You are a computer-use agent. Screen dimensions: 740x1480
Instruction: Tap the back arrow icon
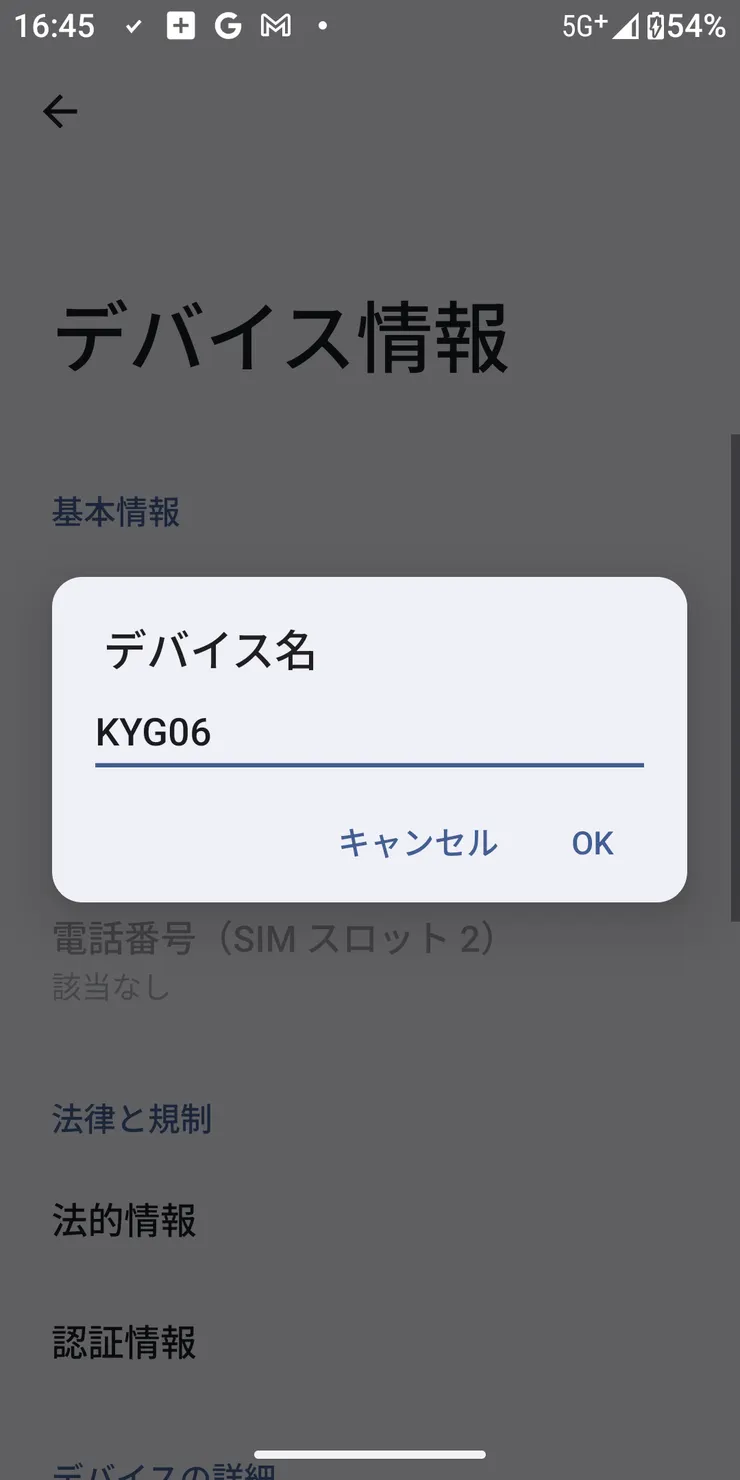click(x=59, y=111)
